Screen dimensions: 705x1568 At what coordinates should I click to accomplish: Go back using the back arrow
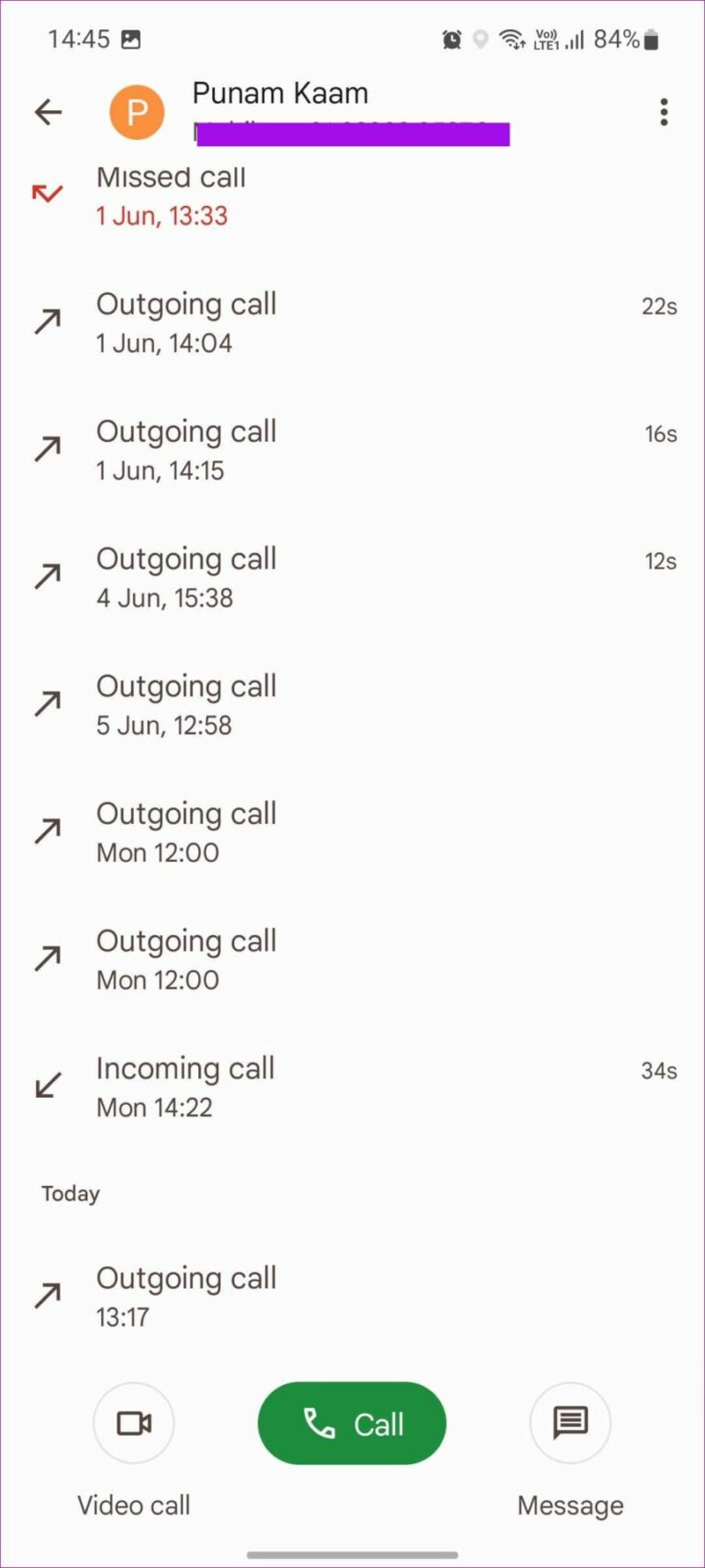point(48,111)
